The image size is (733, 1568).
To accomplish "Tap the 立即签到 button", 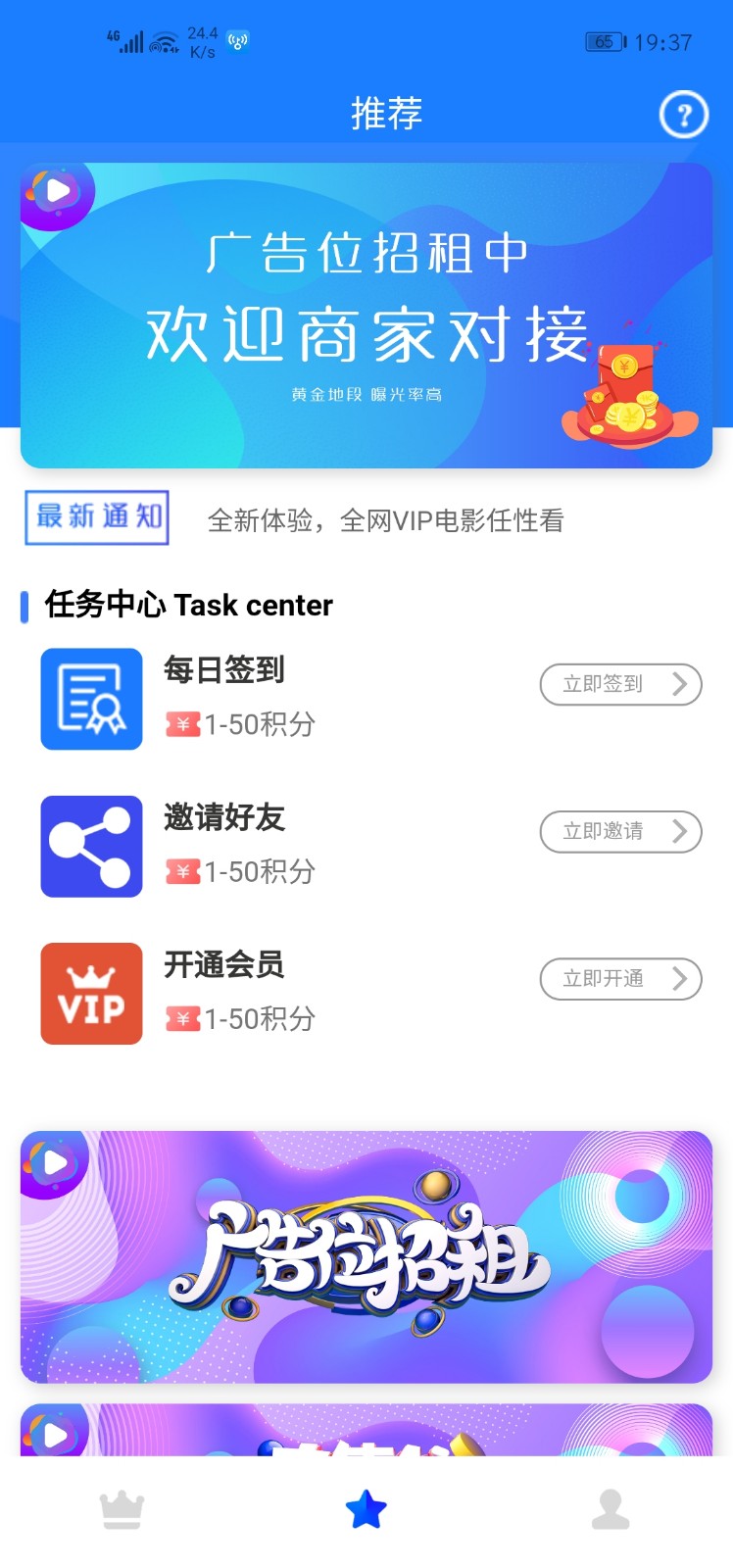I will coord(620,684).
